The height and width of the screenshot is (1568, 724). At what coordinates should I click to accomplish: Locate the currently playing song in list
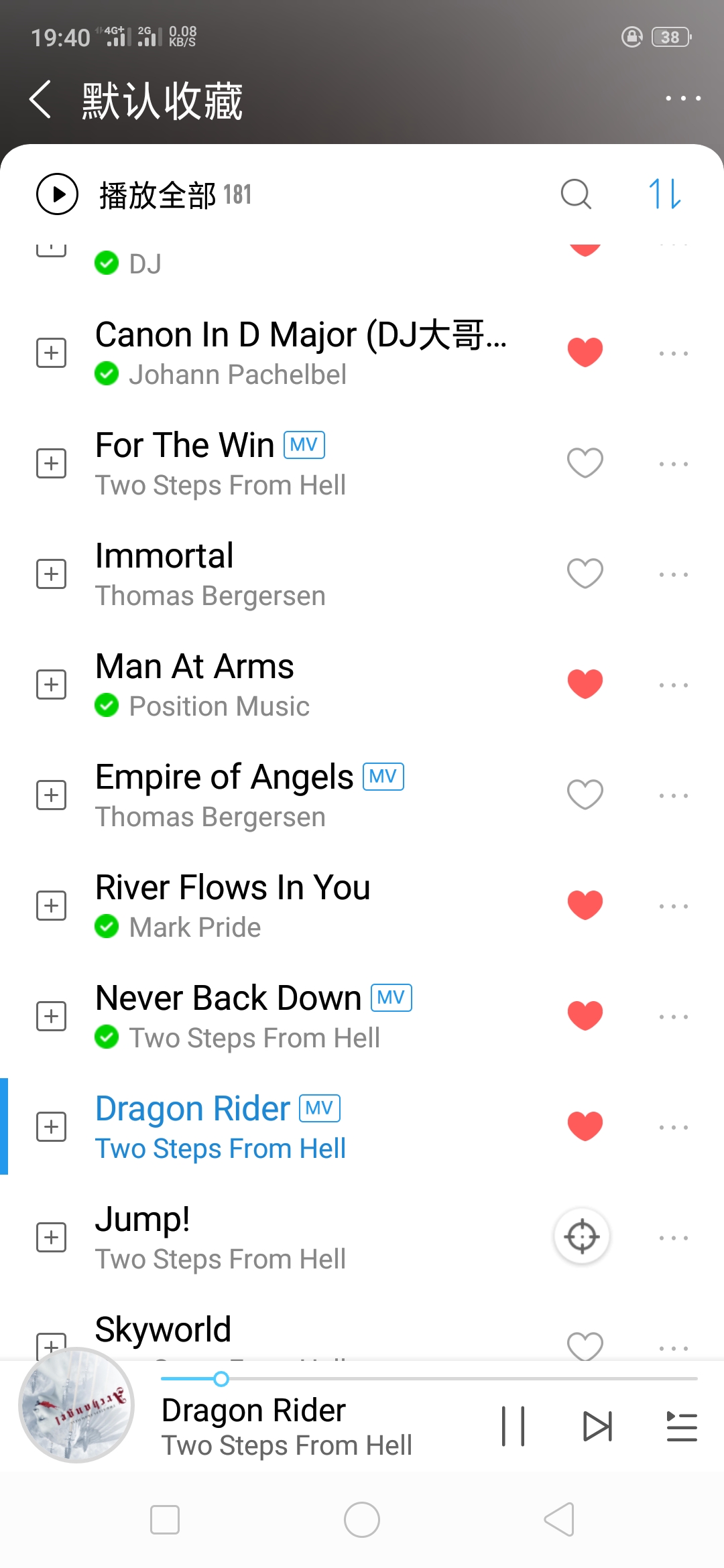click(581, 1237)
